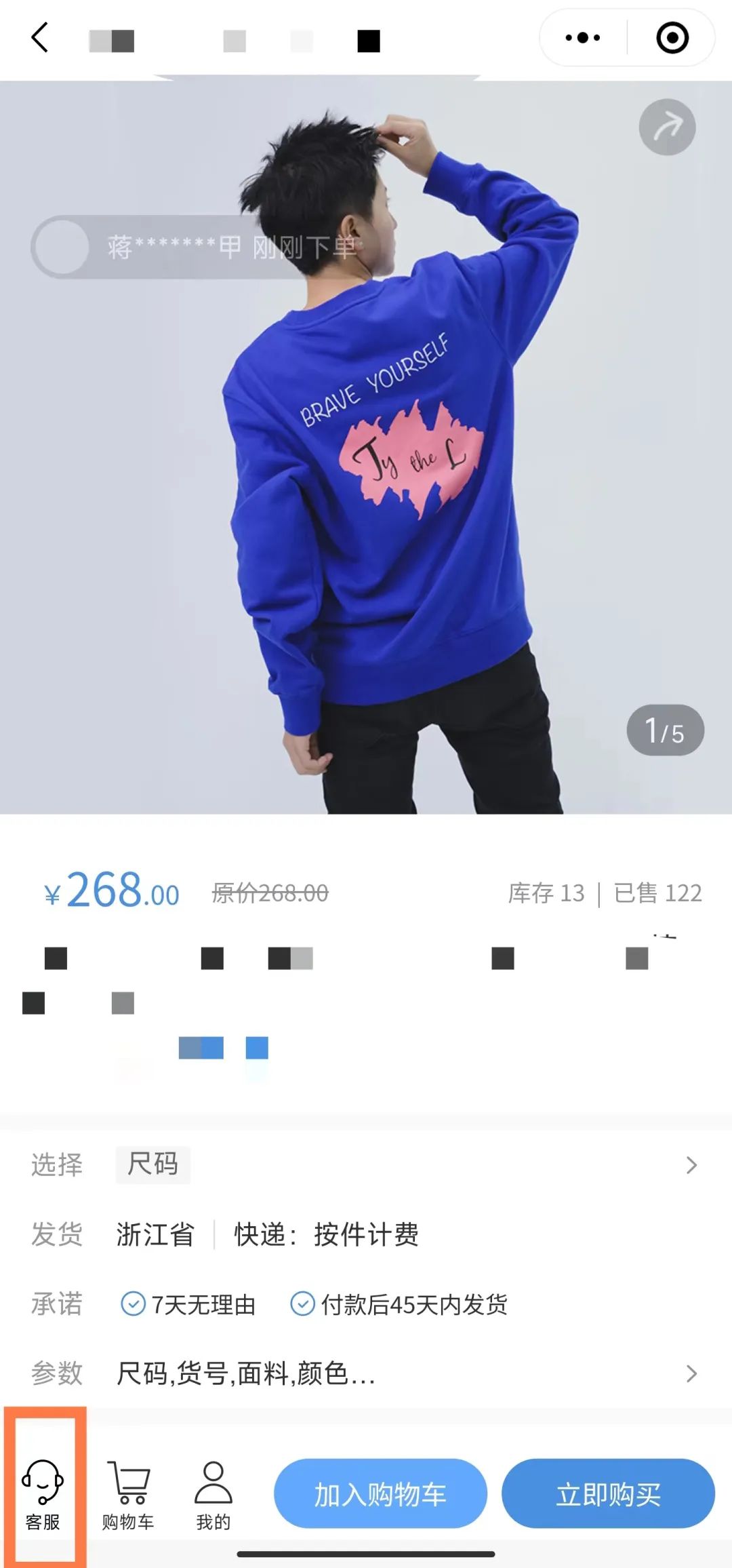Go back using the top-left arrow
This screenshot has width=732, height=1568.
pyautogui.click(x=40, y=37)
